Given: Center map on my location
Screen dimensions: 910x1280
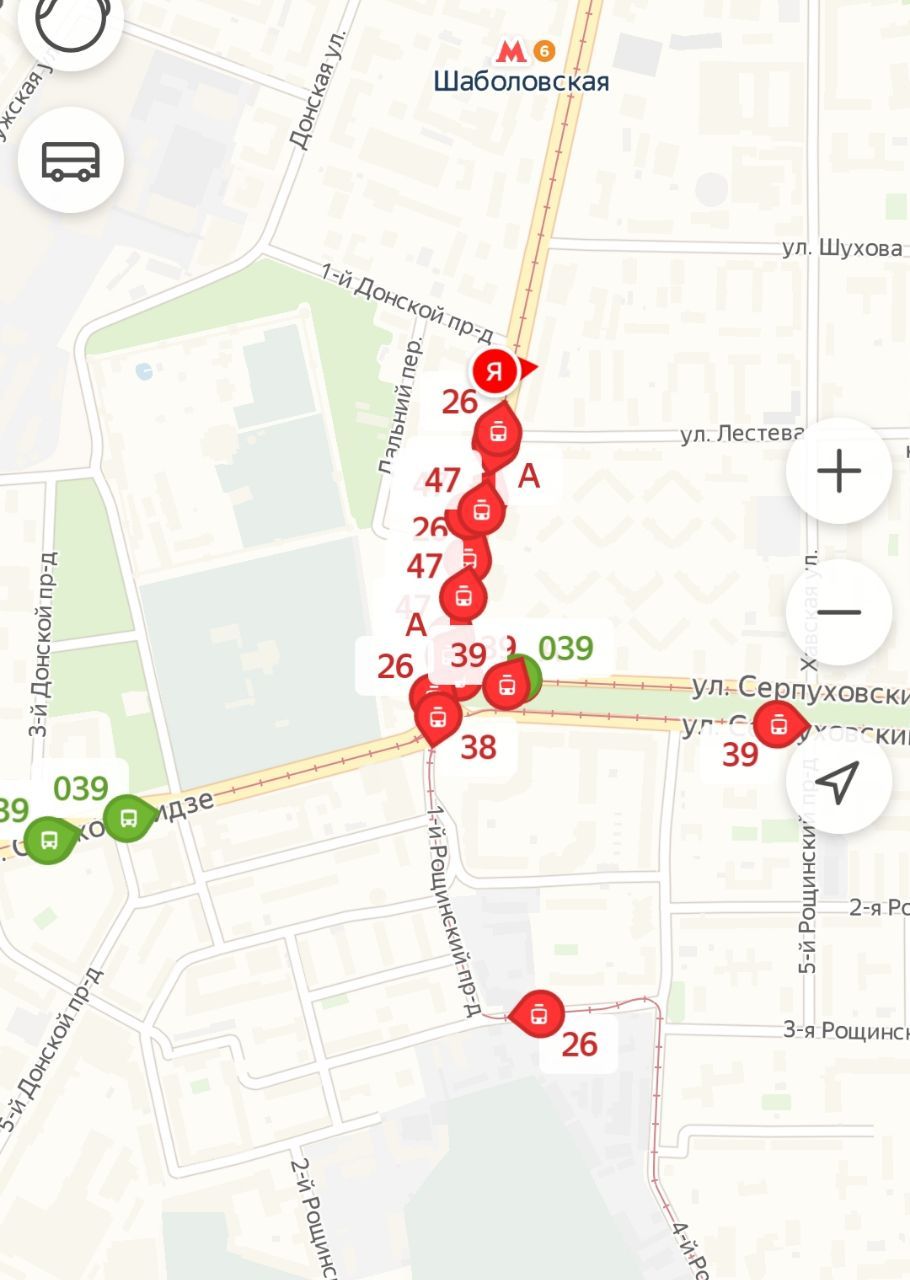Looking at the screenshot, I should (838, 782).
